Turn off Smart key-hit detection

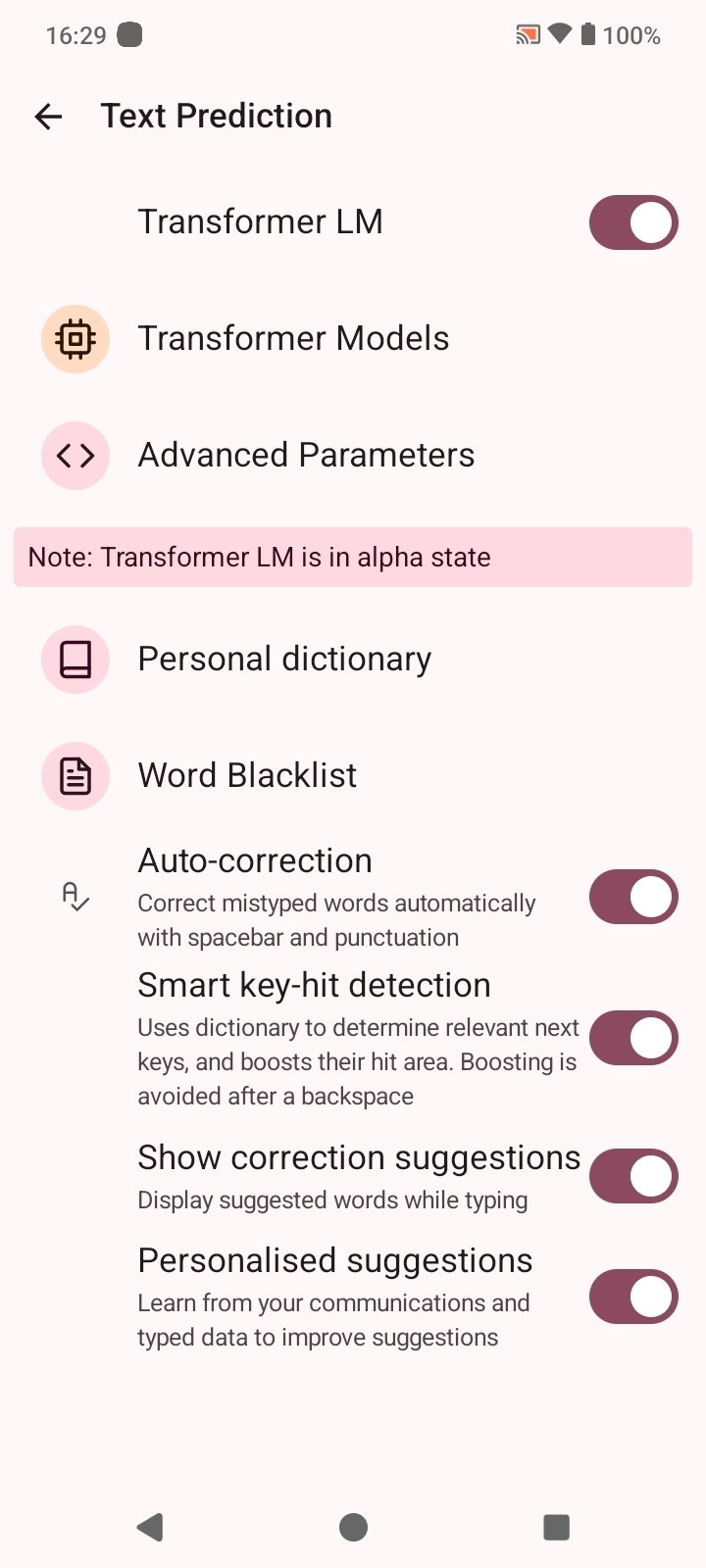coord(633,1038)
